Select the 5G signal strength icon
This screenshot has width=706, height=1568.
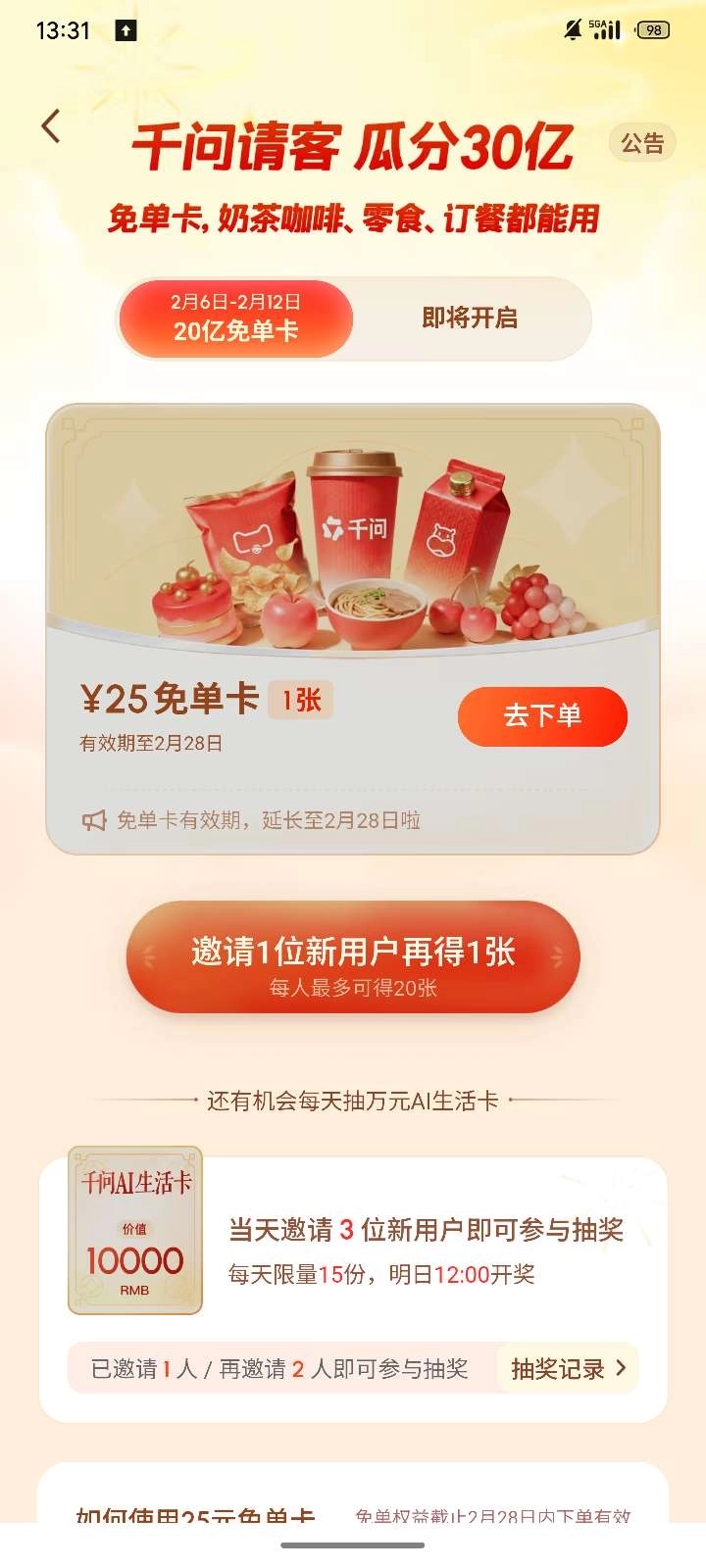(605, 29)
